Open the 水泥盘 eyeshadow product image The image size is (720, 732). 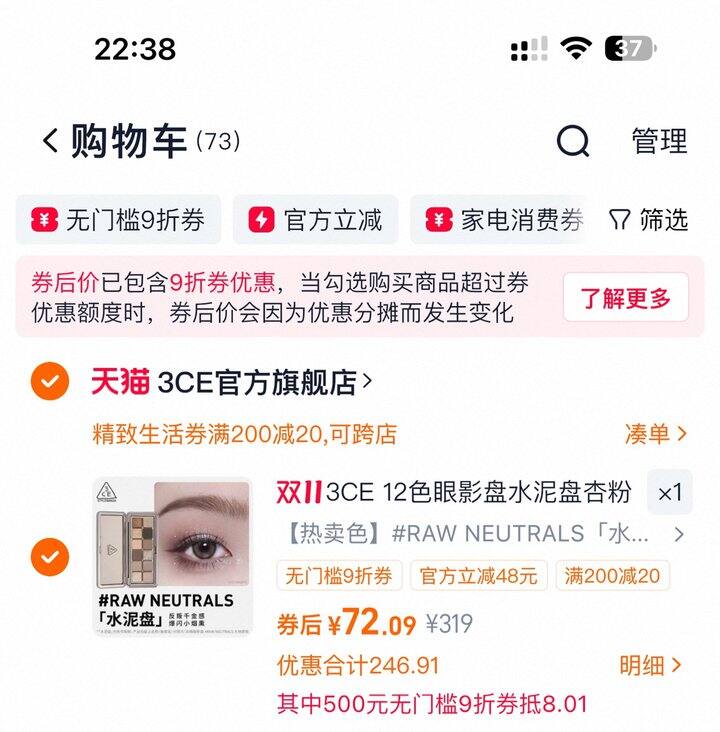(172, 556)
